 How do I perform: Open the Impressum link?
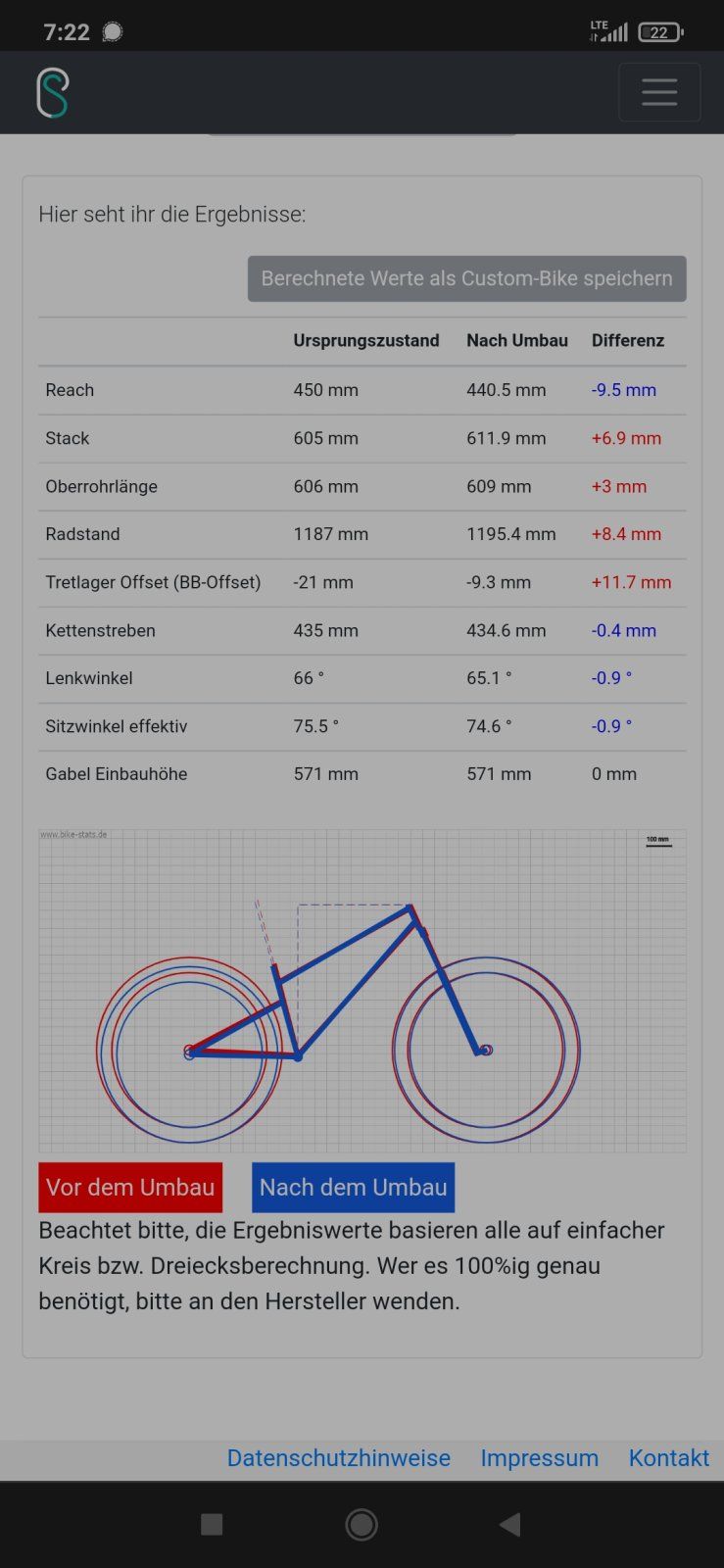pyautogui.click(x=539, y=1458)
